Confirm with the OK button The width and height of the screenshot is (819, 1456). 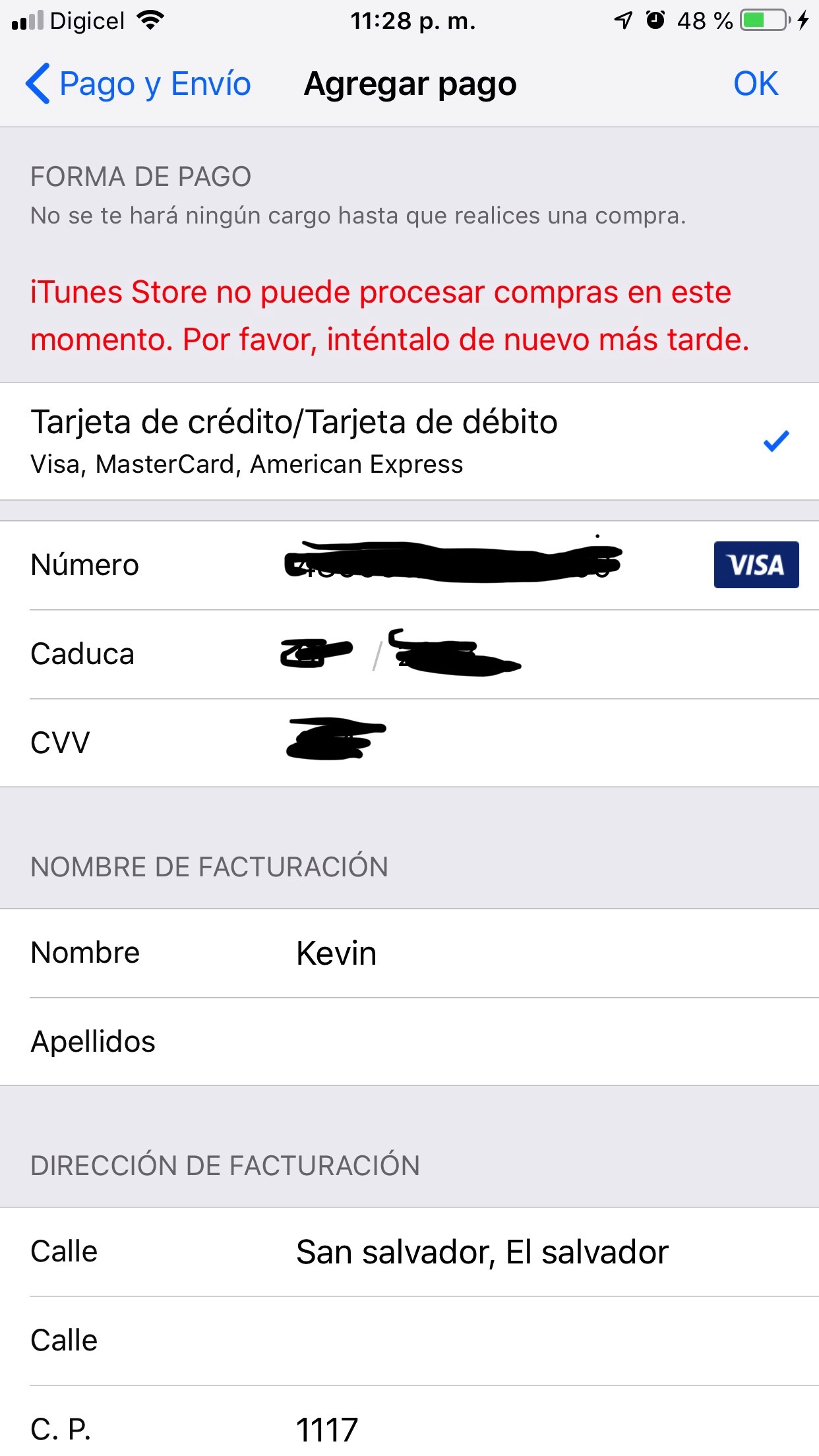tap(755, 84)
